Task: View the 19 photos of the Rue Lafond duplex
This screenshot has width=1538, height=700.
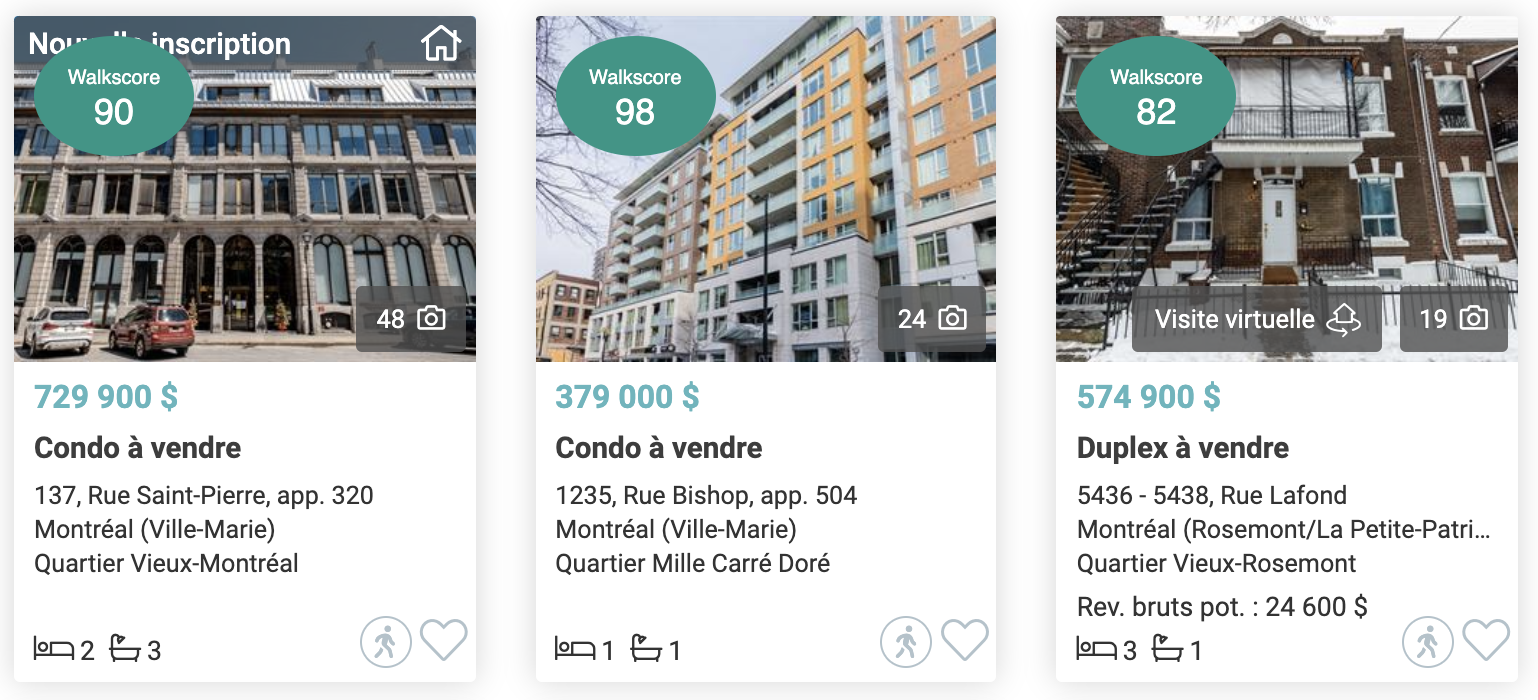Action: [1453, 319]
